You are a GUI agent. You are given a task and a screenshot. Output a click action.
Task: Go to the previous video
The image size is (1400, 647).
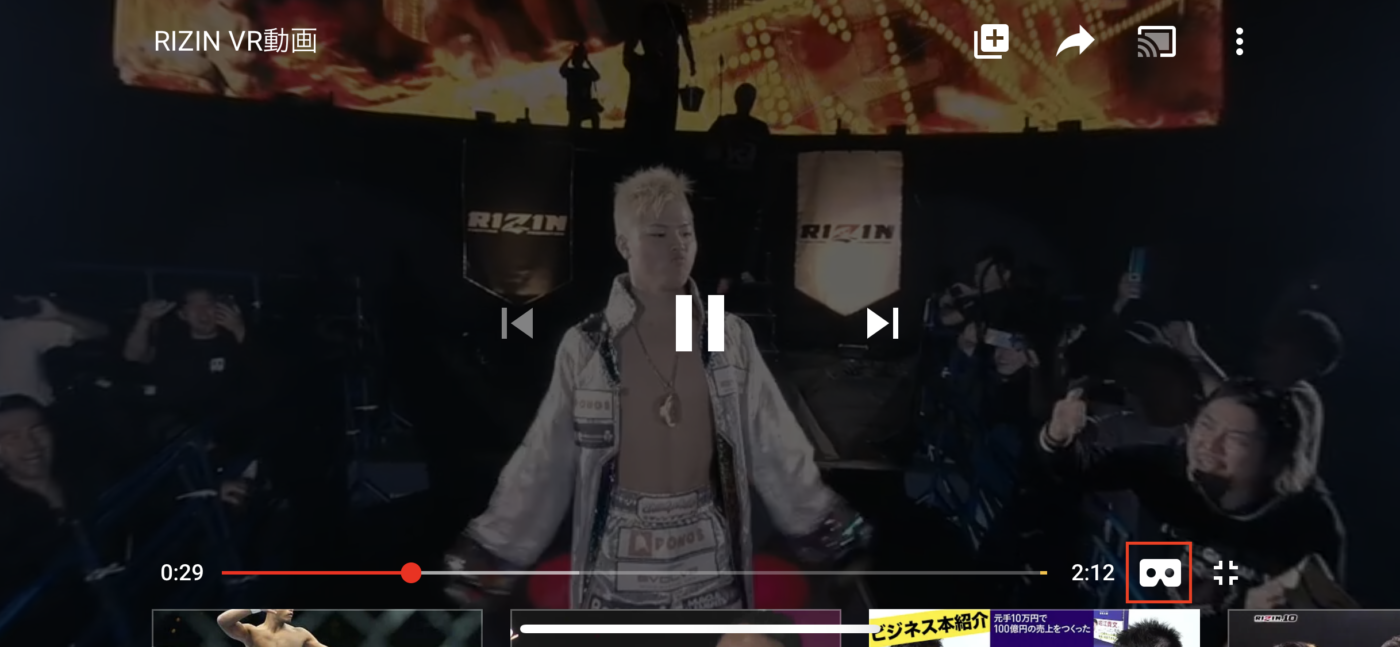click(517, 323)
